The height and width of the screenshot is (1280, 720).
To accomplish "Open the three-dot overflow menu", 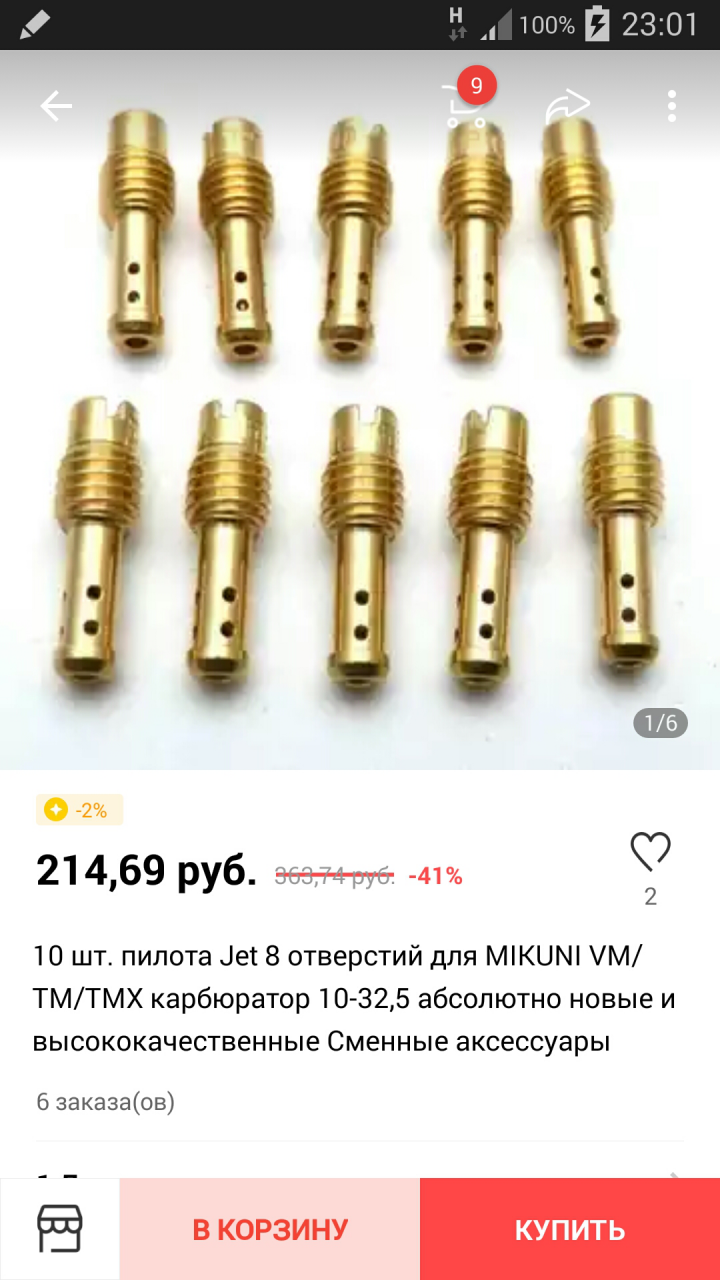I will [672, 106].
